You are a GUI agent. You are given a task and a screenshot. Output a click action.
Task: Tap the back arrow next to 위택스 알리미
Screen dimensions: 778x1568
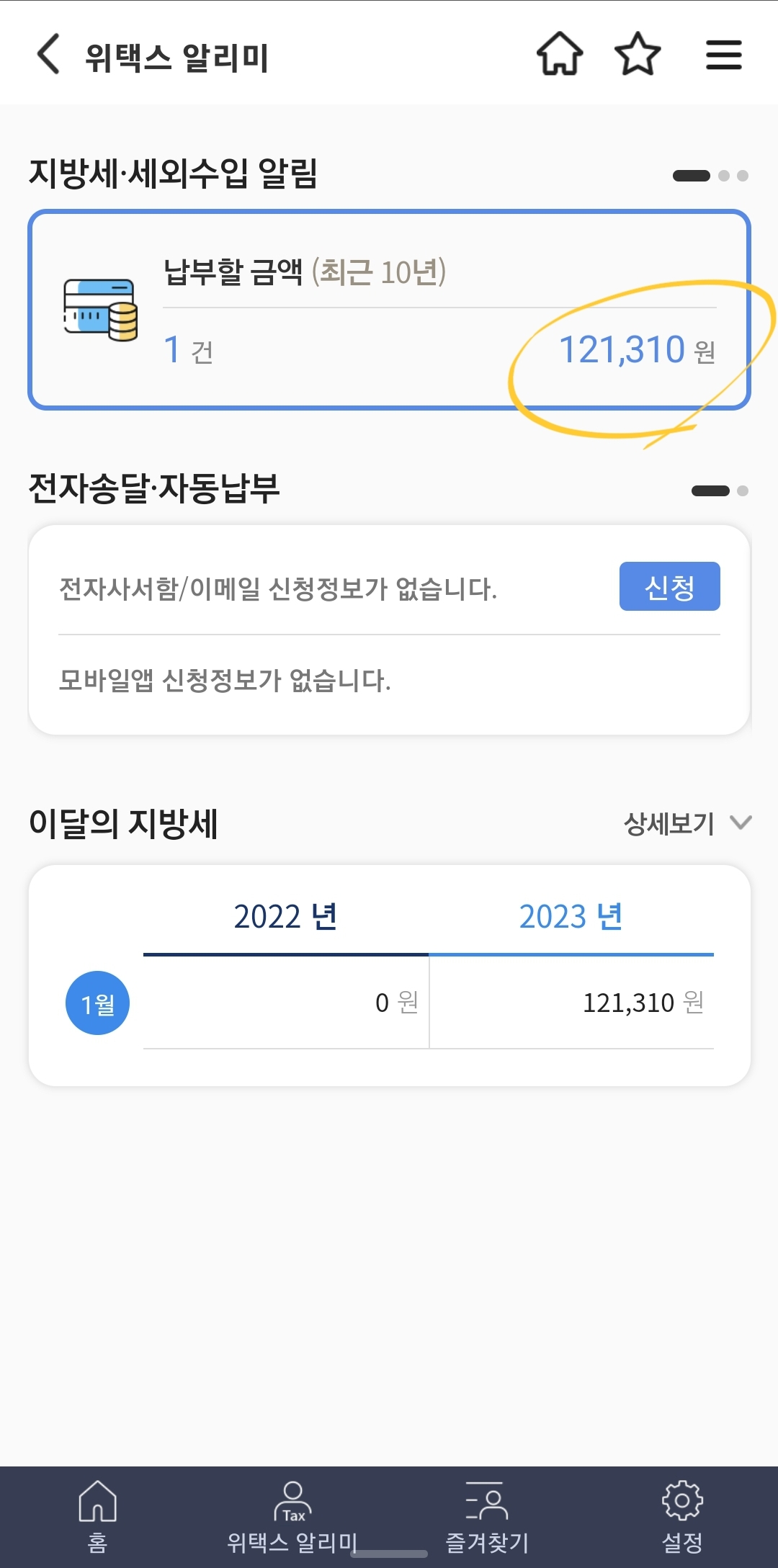45,55
